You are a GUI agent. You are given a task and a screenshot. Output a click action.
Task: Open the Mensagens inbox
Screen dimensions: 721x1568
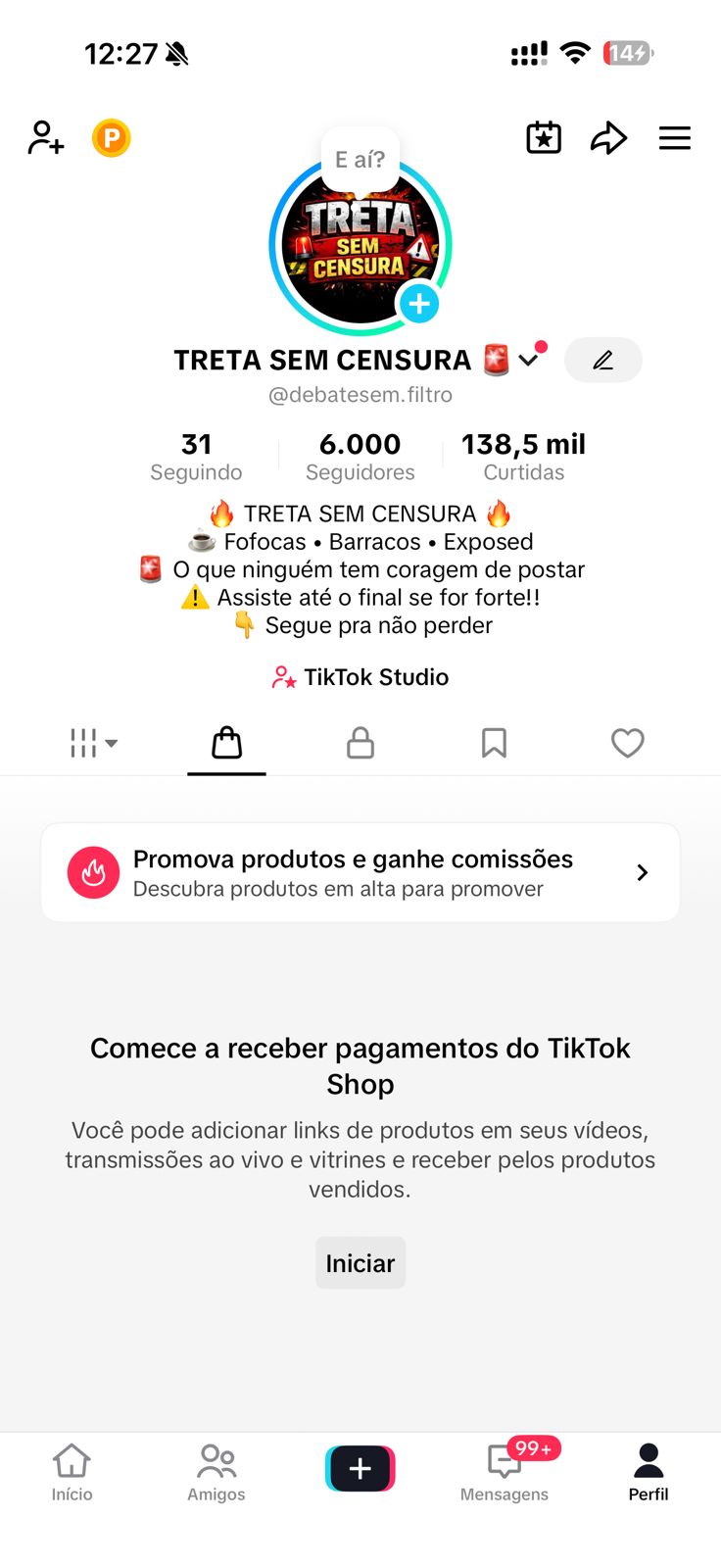(505, 1472)
